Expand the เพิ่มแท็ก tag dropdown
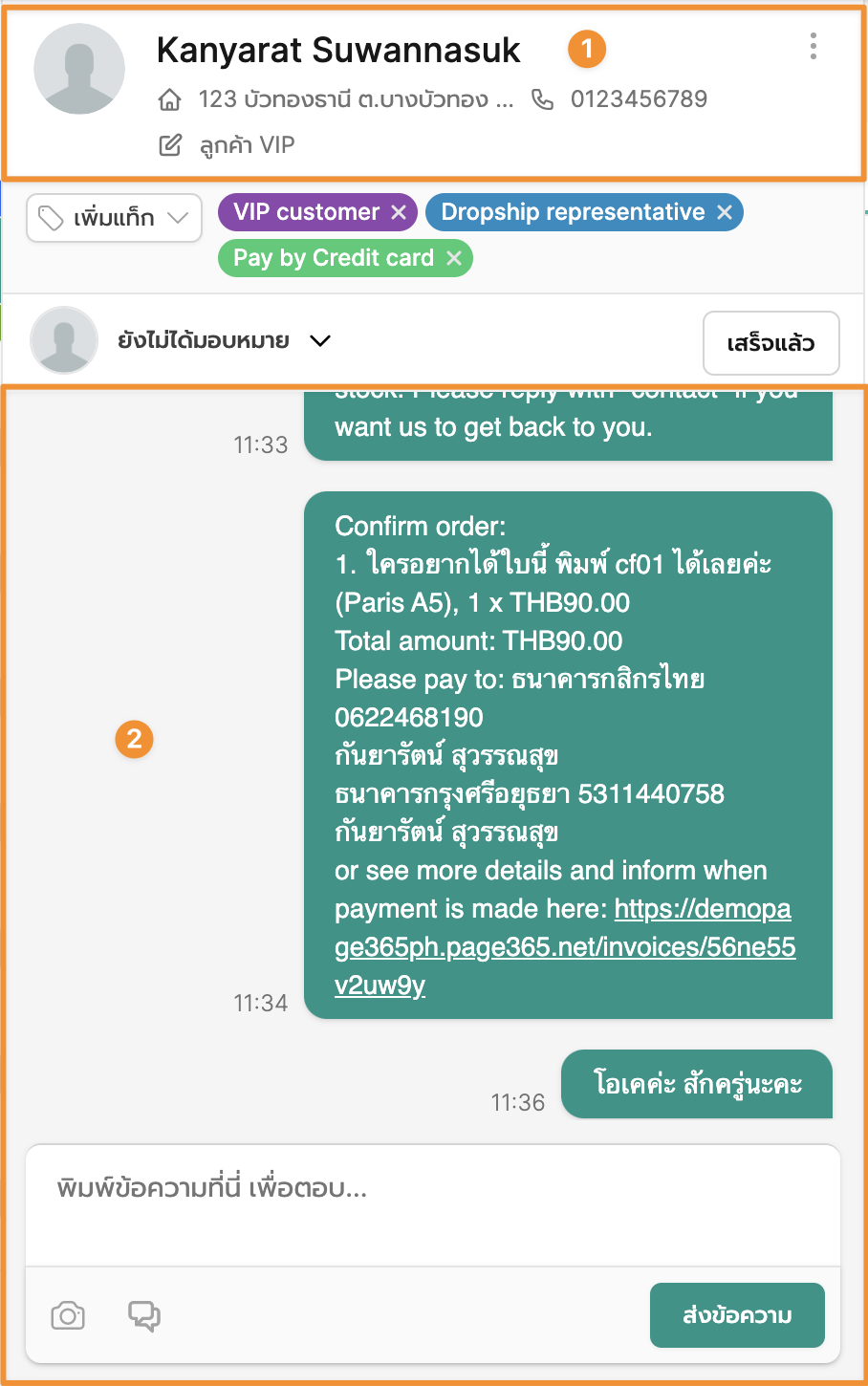This screenshot has height=1386, width=868. click(114, 218)
